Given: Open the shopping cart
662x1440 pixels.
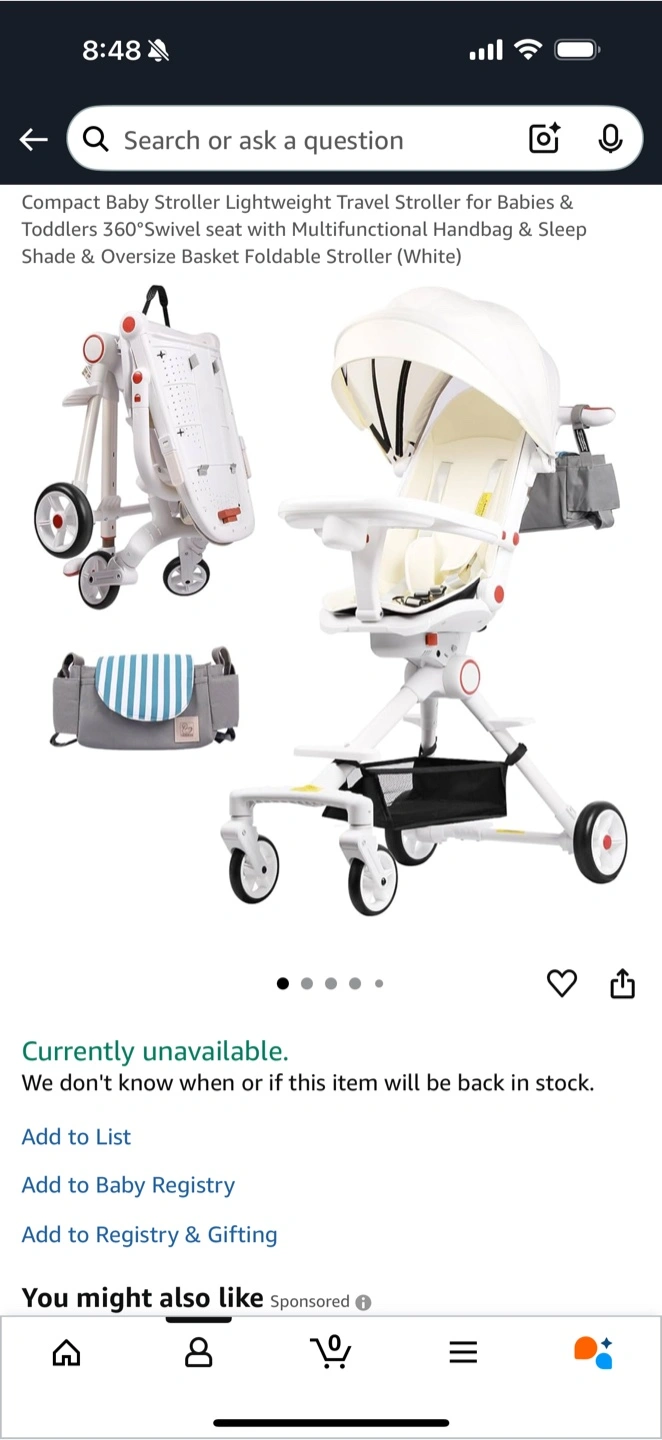Looking at the screenshot, I should 331,1352.
